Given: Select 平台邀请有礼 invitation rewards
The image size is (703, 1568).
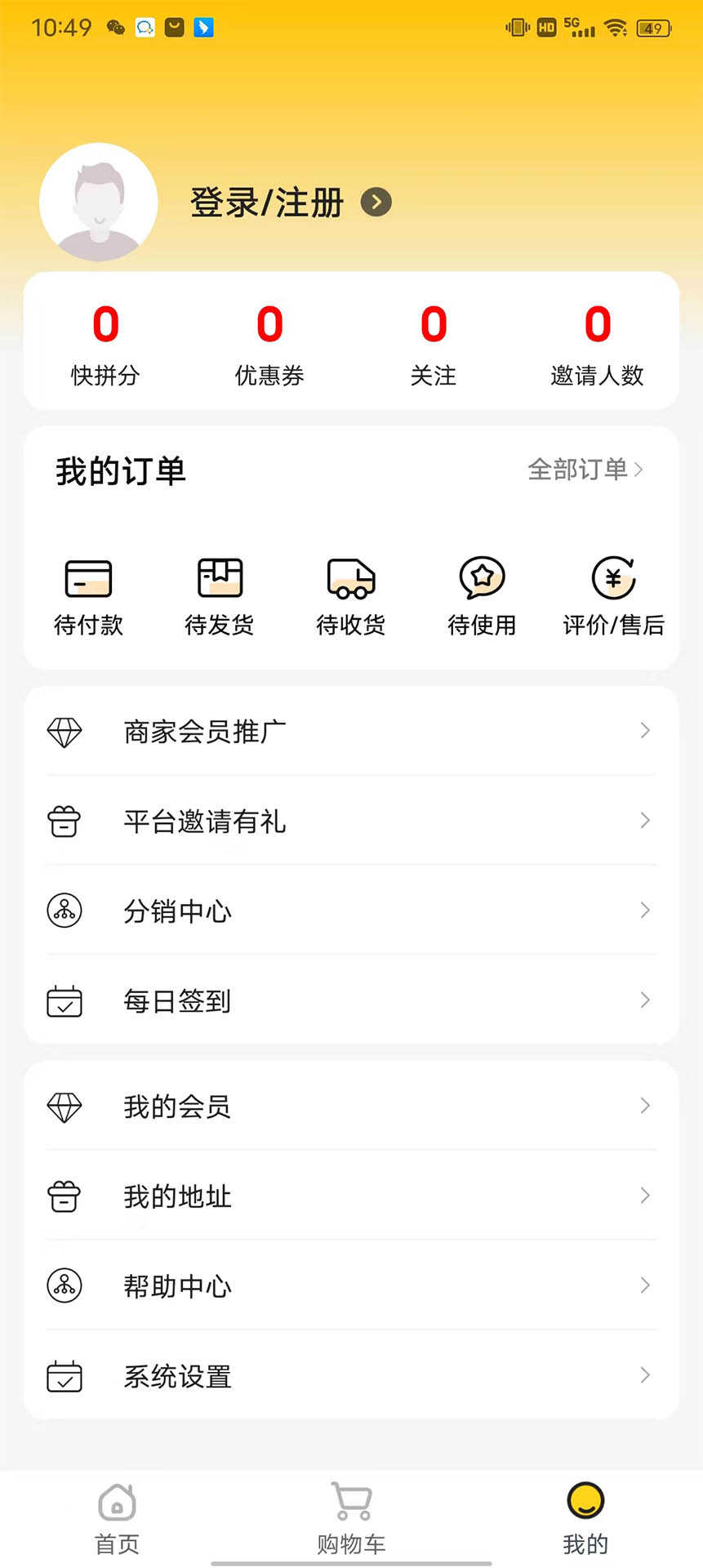Looking at the screenshot, I should 351,821.
